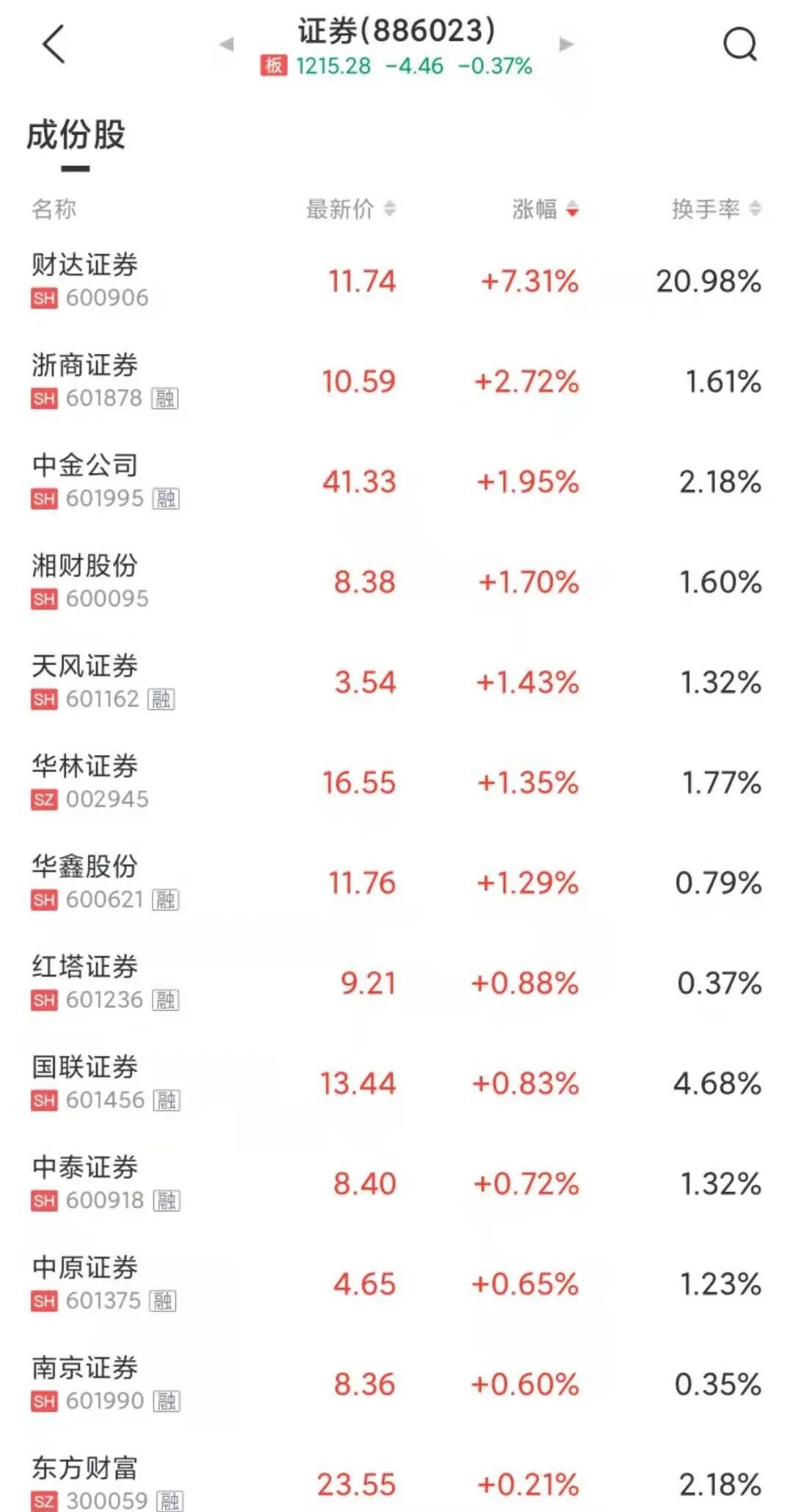This screenshot has width=793, height=1512.
Task: Sort the list by 换手率
Action: [716, 209]
